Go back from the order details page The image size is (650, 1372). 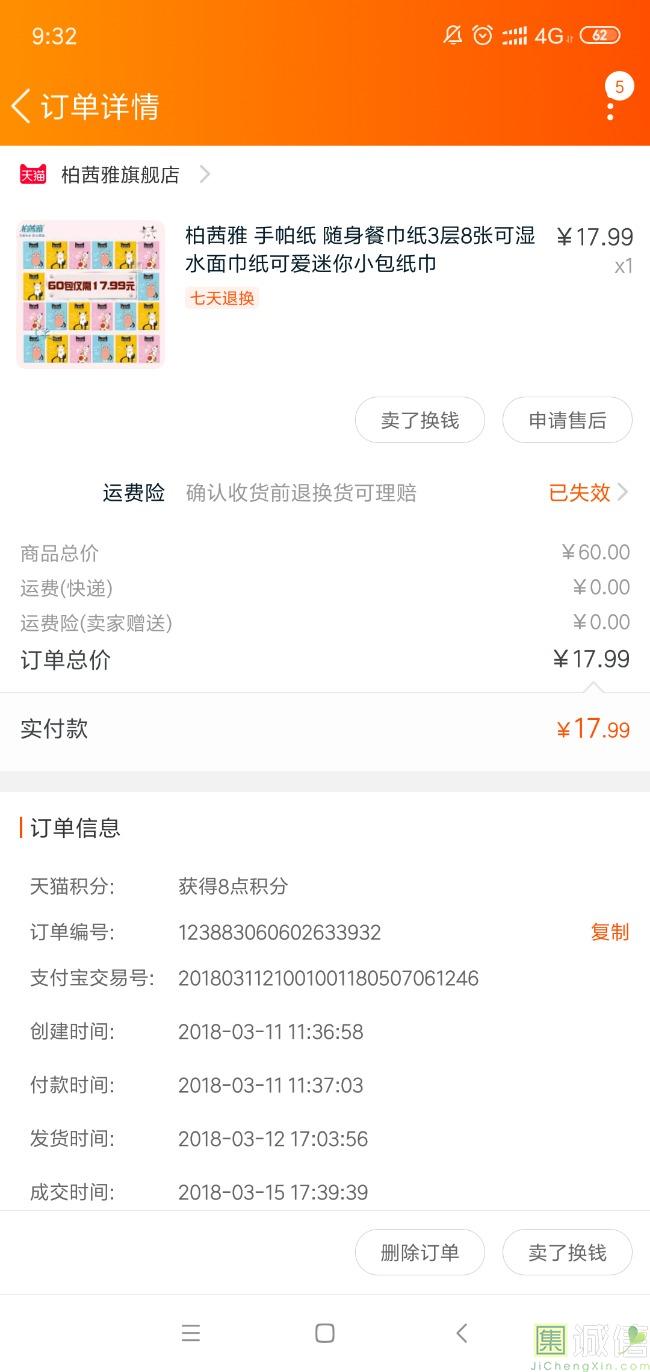pyautogui.click(x=22, y=106)
